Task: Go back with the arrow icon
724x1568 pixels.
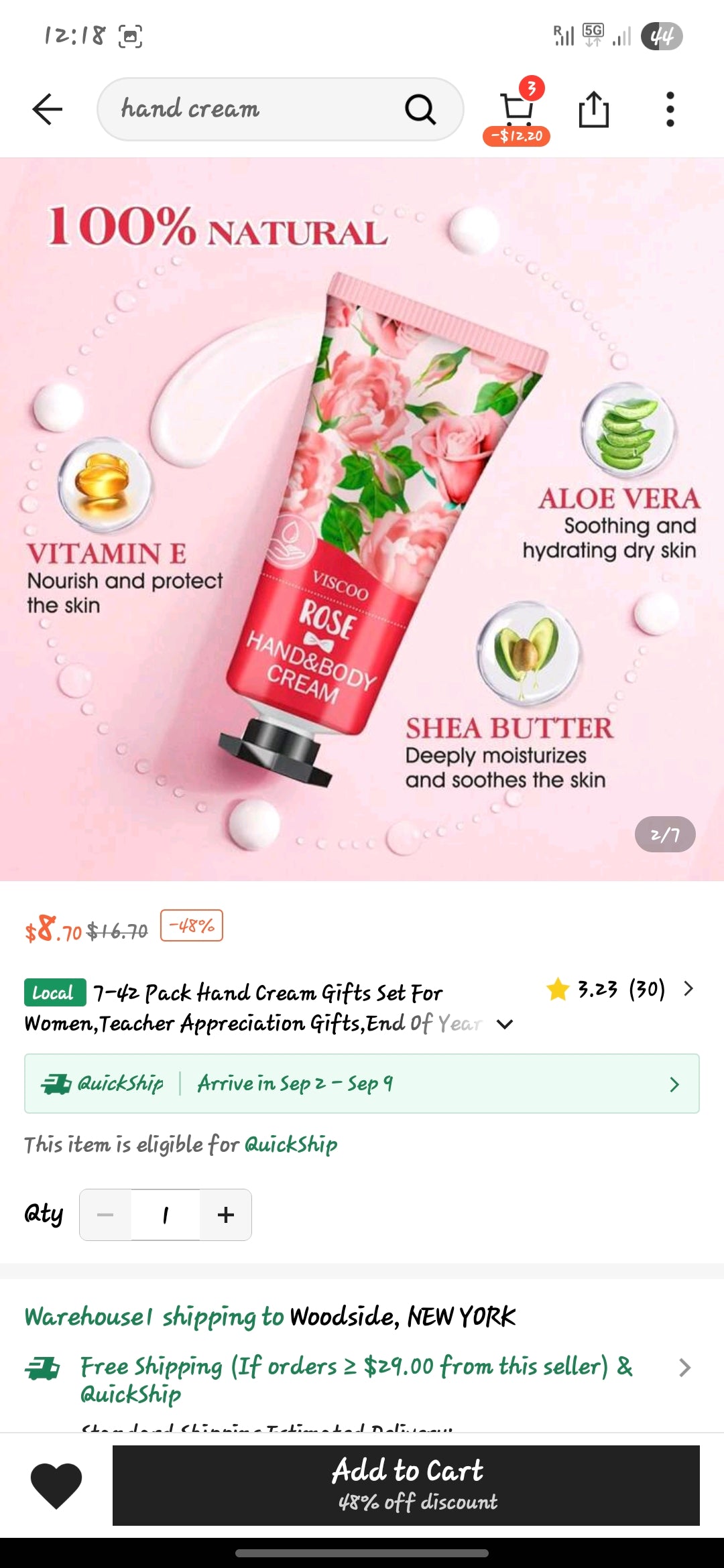Action: [x=47, y=109]
